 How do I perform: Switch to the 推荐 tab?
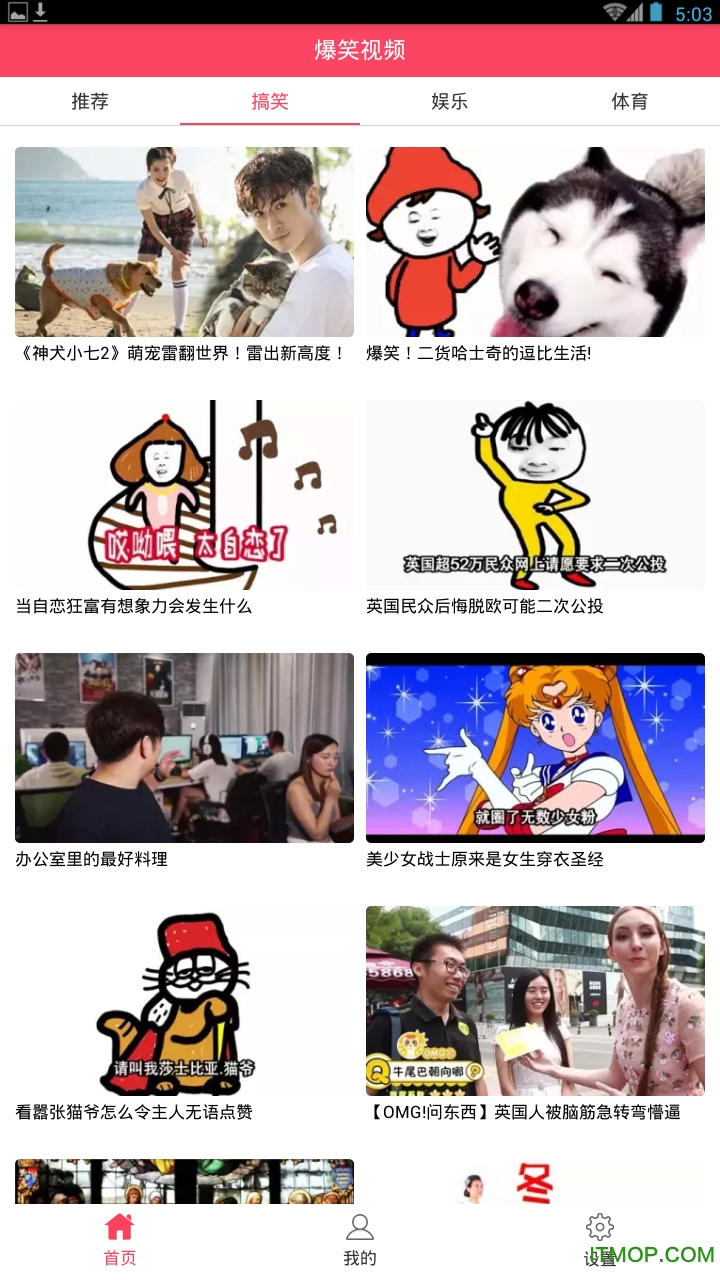[x=90, y=101]
